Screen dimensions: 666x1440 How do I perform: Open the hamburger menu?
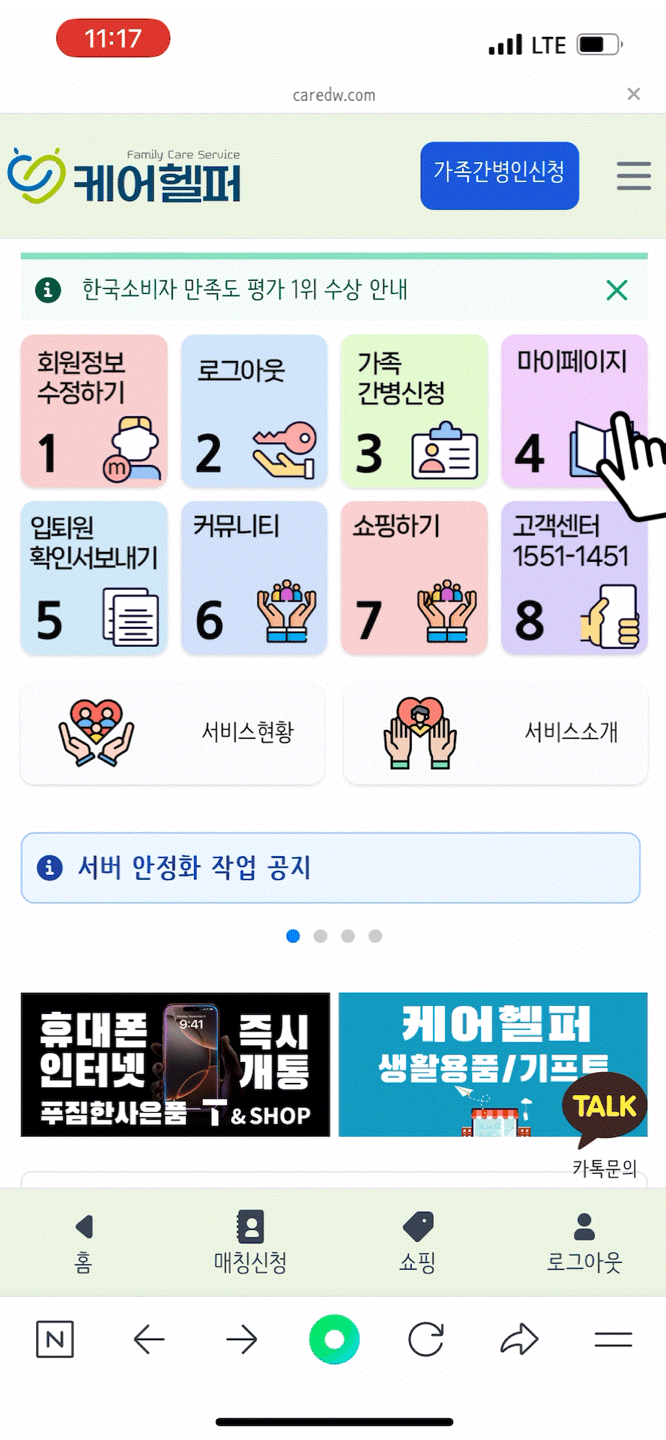coord(633,176)
